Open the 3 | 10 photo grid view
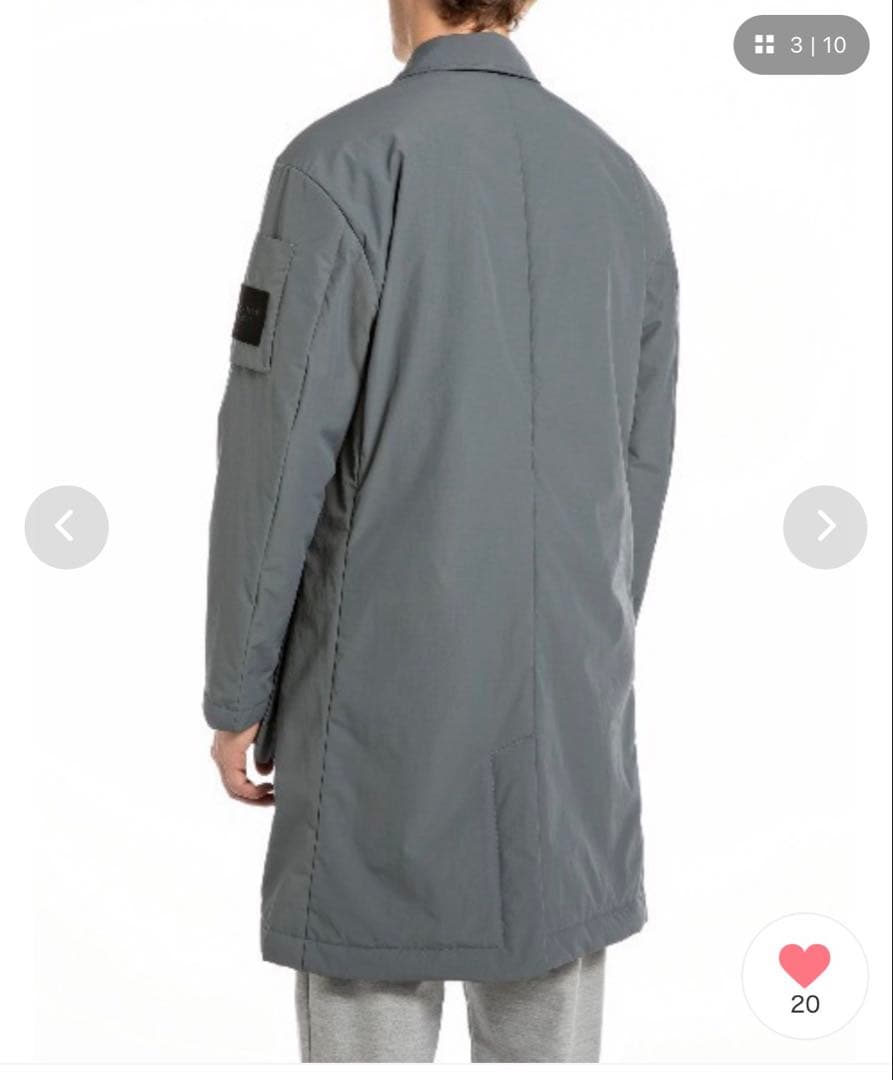The width and height of the screenshot is (893, 1080). pos(801,45)
